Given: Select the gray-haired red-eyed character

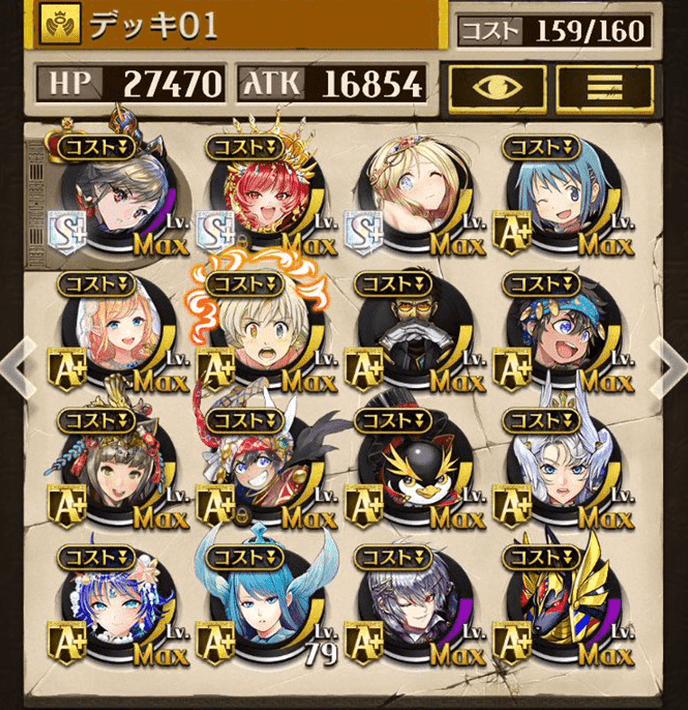Looking at the screenshot, I should [x=410, y=612].
